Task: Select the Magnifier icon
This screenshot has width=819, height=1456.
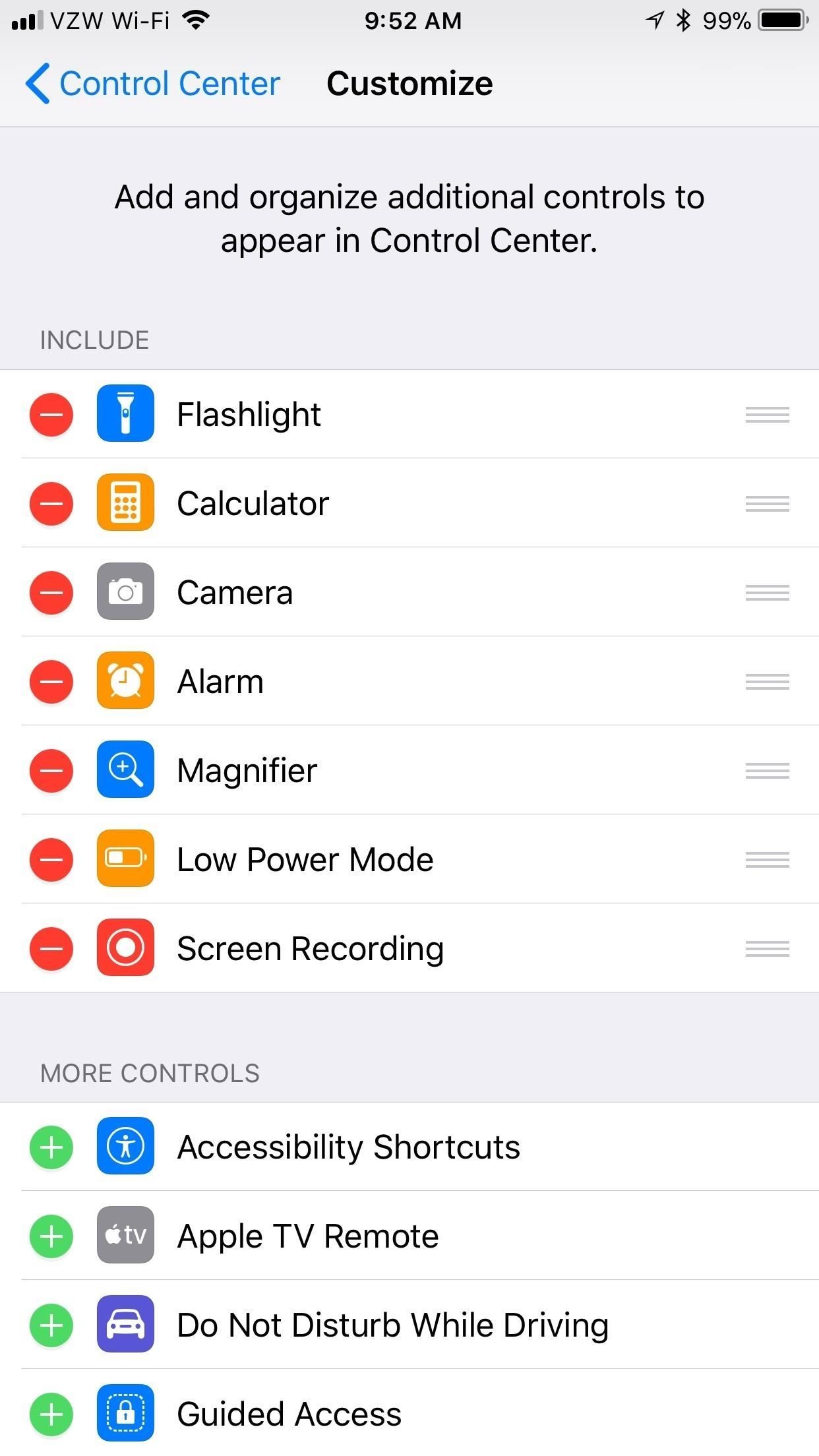Action: click(125, 770)
